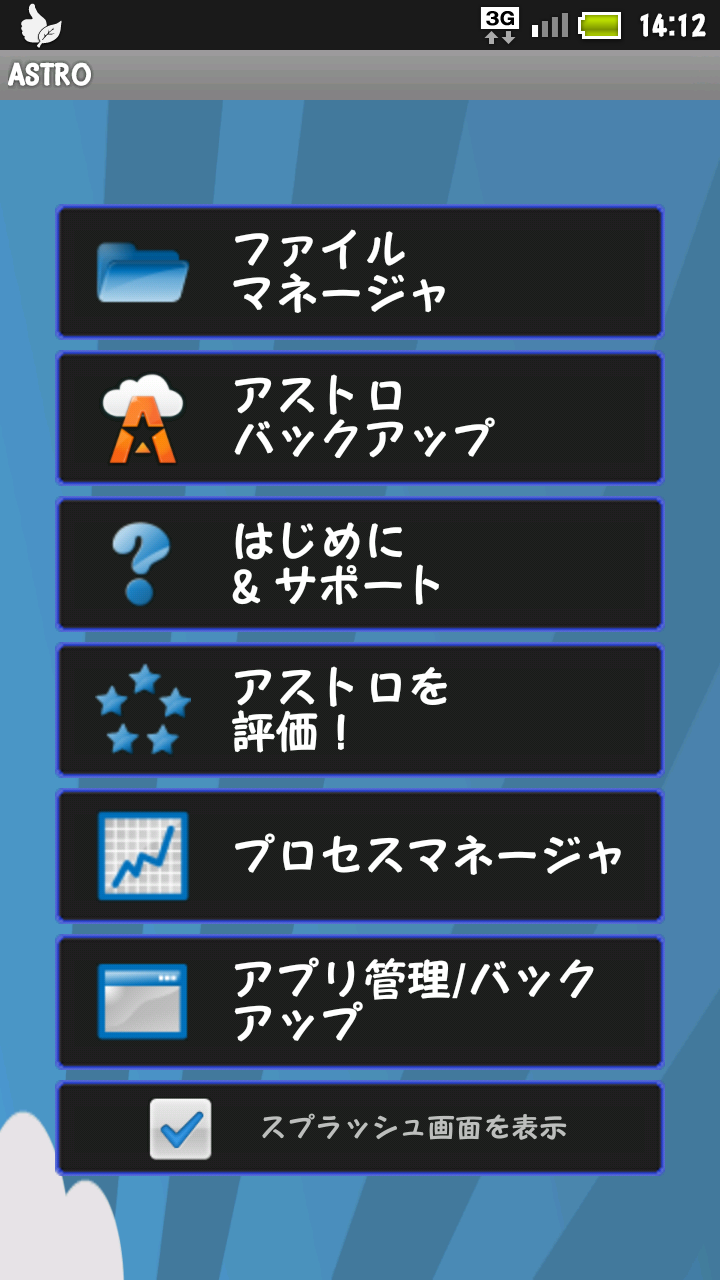Open アプリ管理/バックアップ
Viewport: 720px width, 1280px height.
pos(360,1001)
